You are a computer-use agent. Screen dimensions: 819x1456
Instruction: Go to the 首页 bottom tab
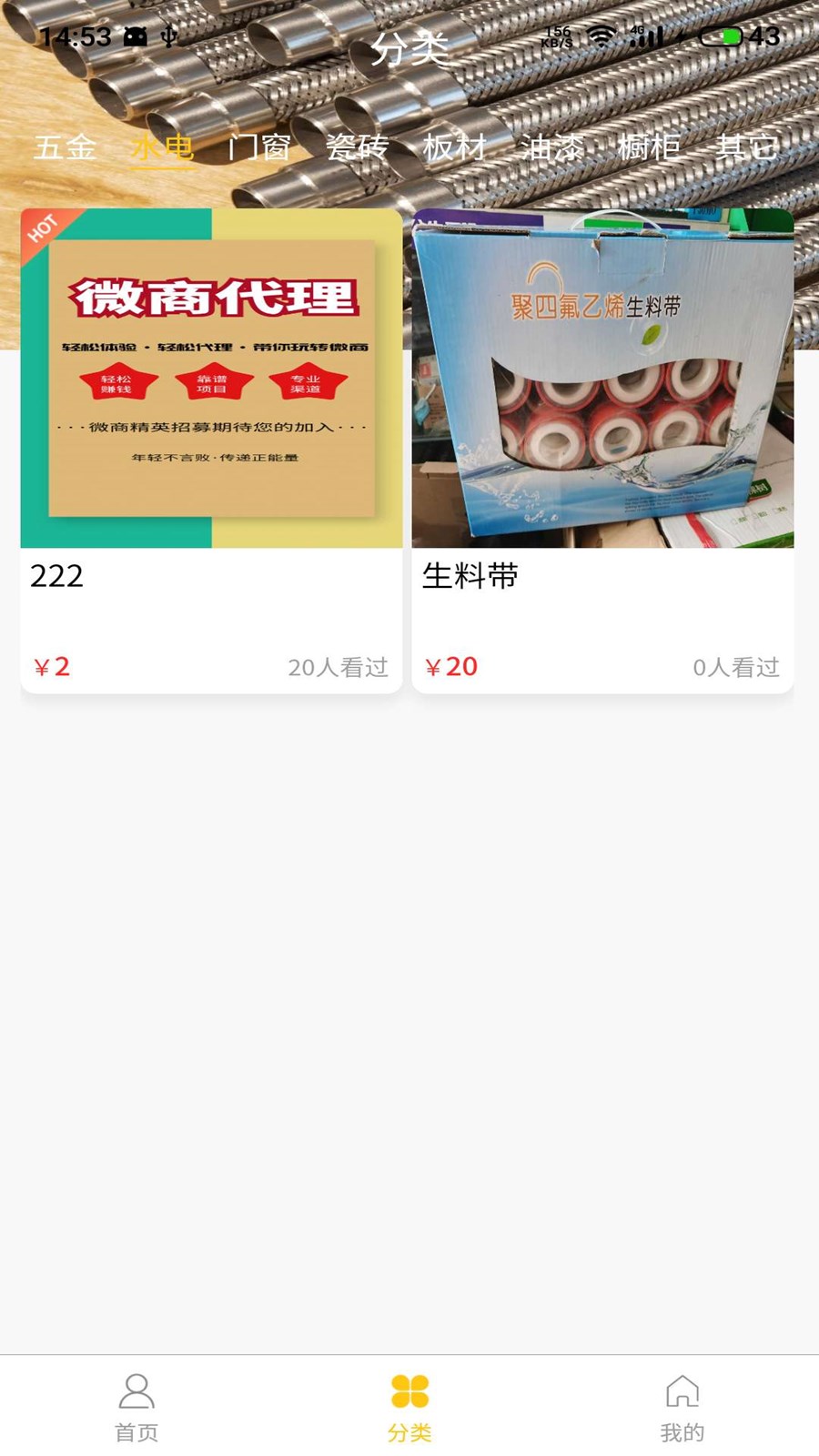(136, 1407)
